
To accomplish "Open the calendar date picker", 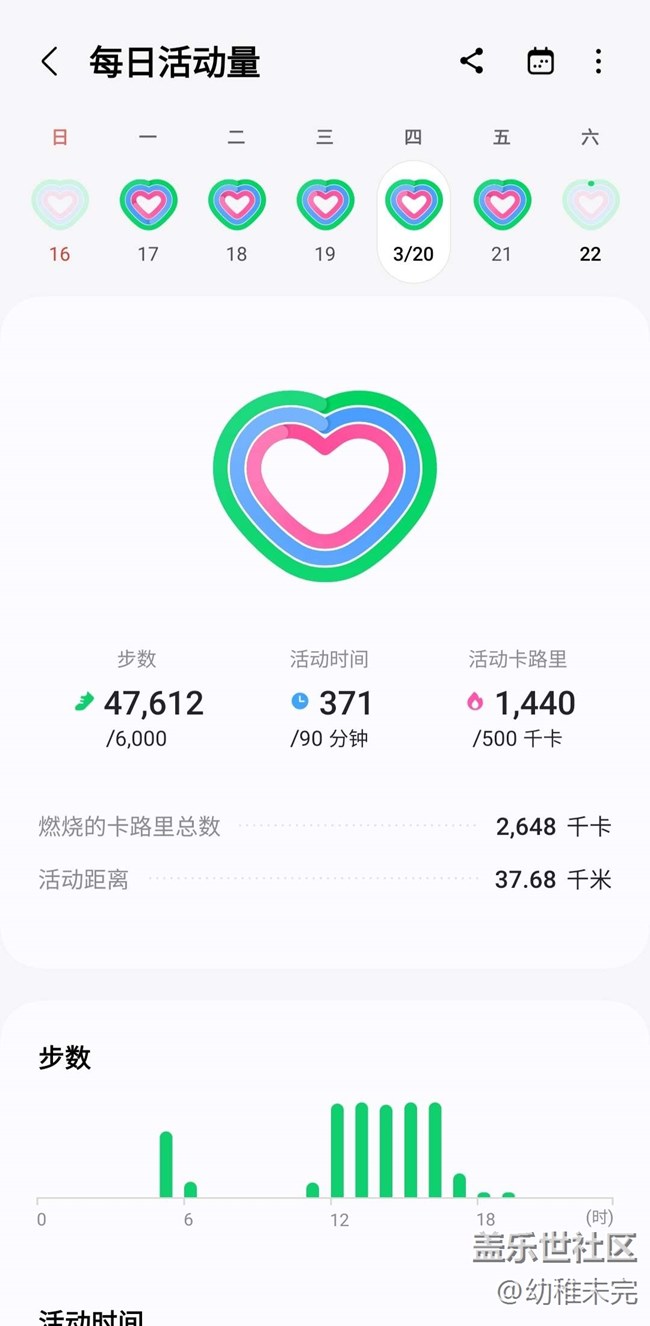I will coord(540,61).
